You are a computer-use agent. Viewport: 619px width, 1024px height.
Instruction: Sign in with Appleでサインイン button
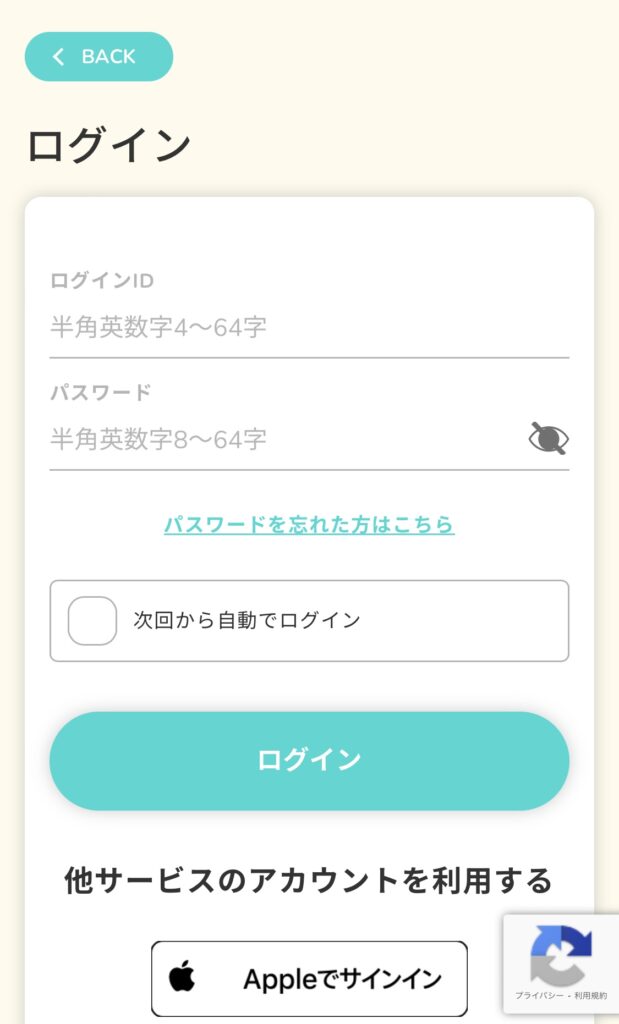tap(309, 978)
